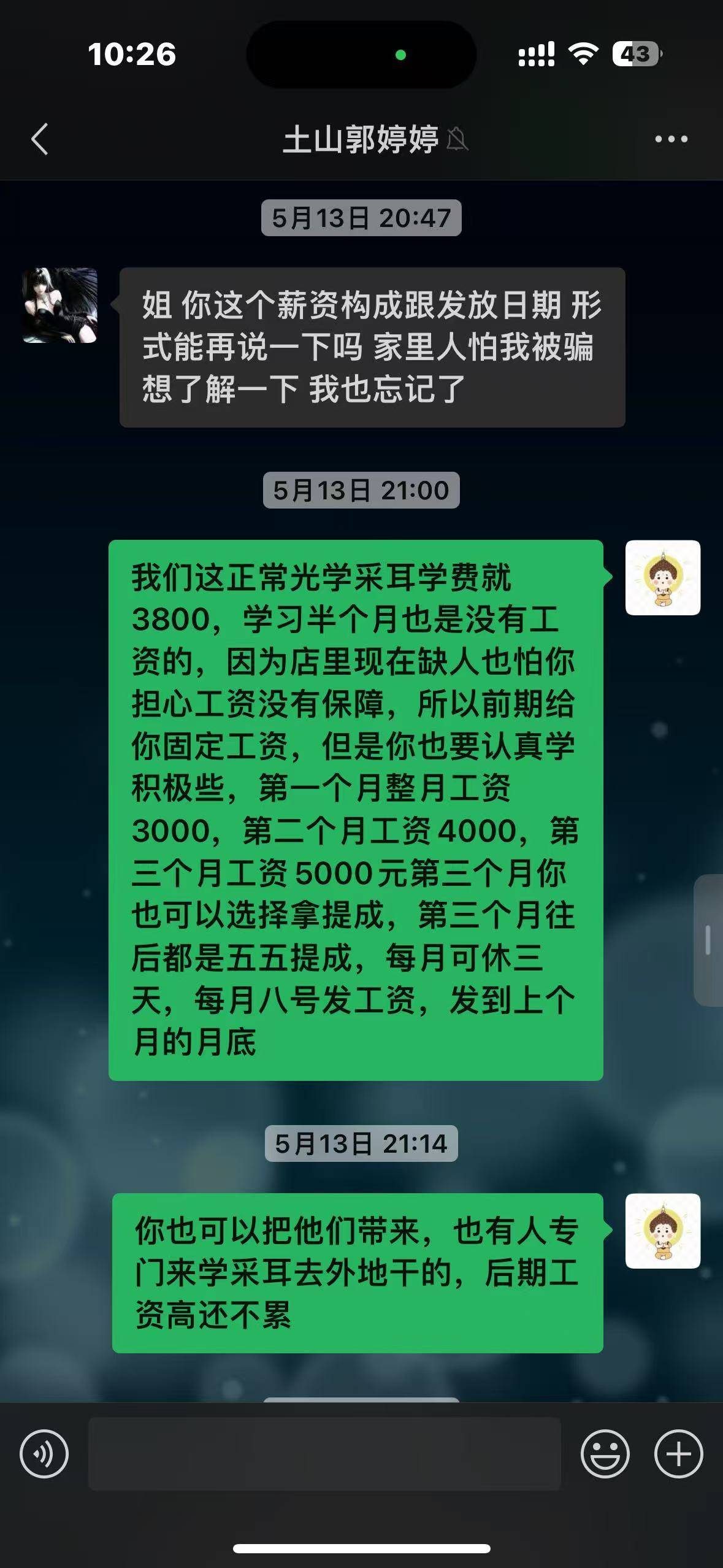
Task: Open my avatar beside the 3800 message
Action: (662, 577)
